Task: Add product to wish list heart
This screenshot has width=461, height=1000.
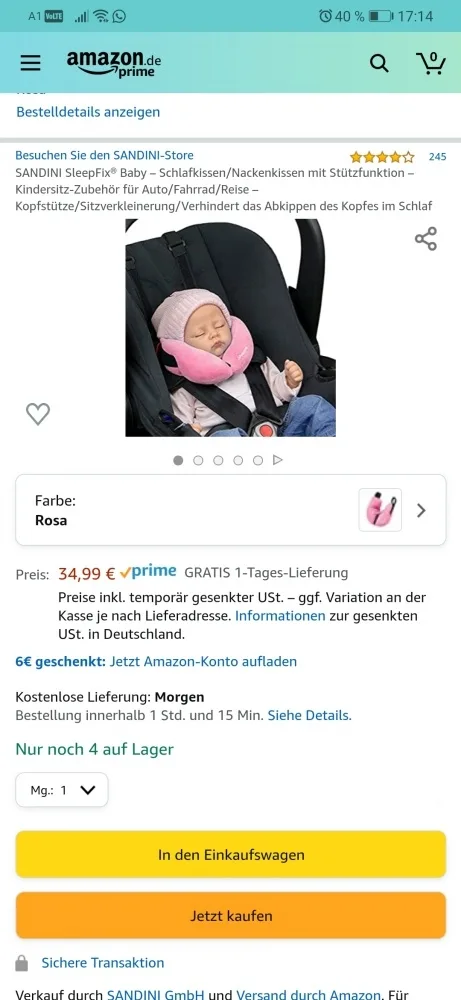Action: pos(38,414)
